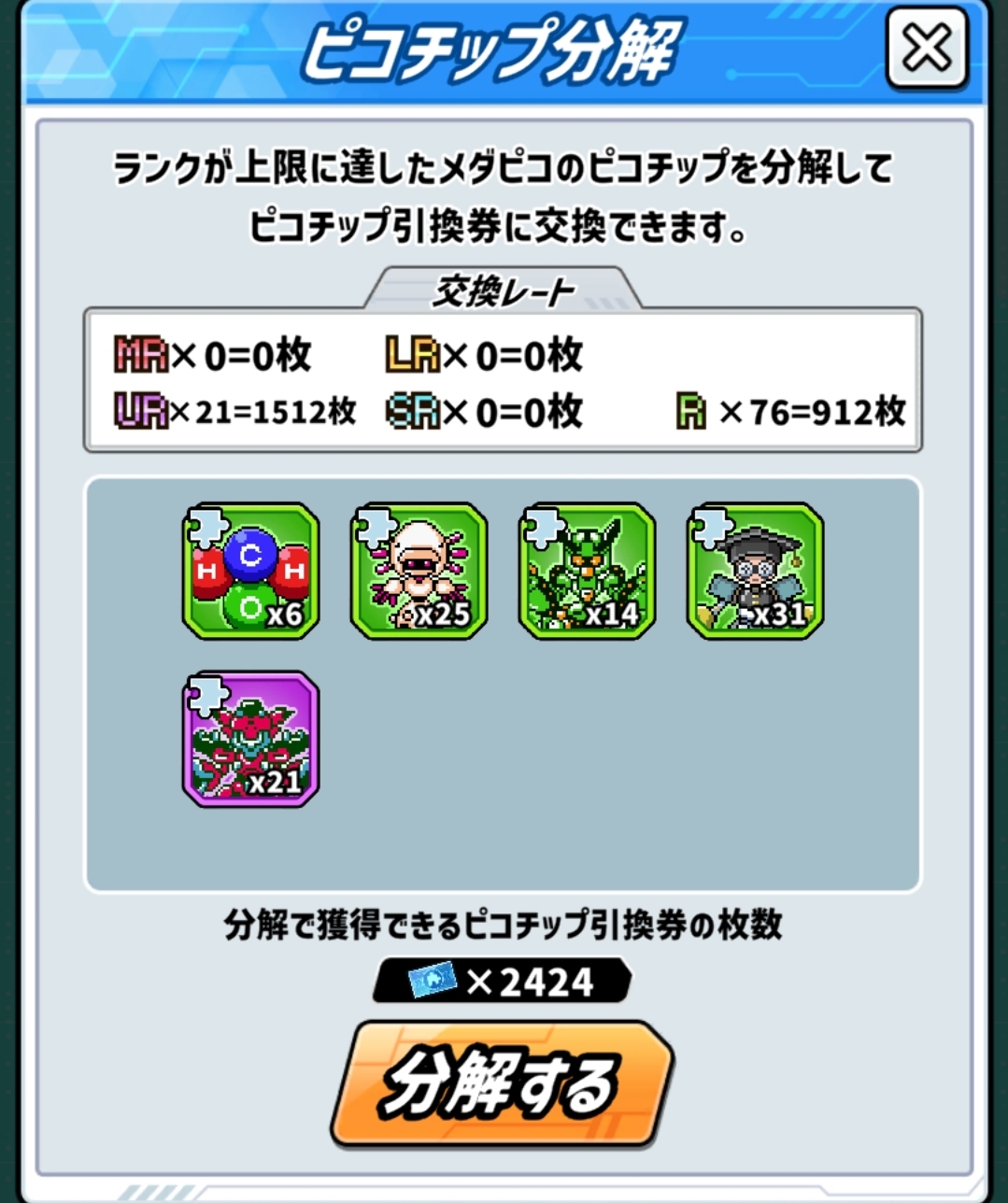Select the graduate scholar chip x31
This screenshot has width=1008, height=1203.
(x=755, y=572)
